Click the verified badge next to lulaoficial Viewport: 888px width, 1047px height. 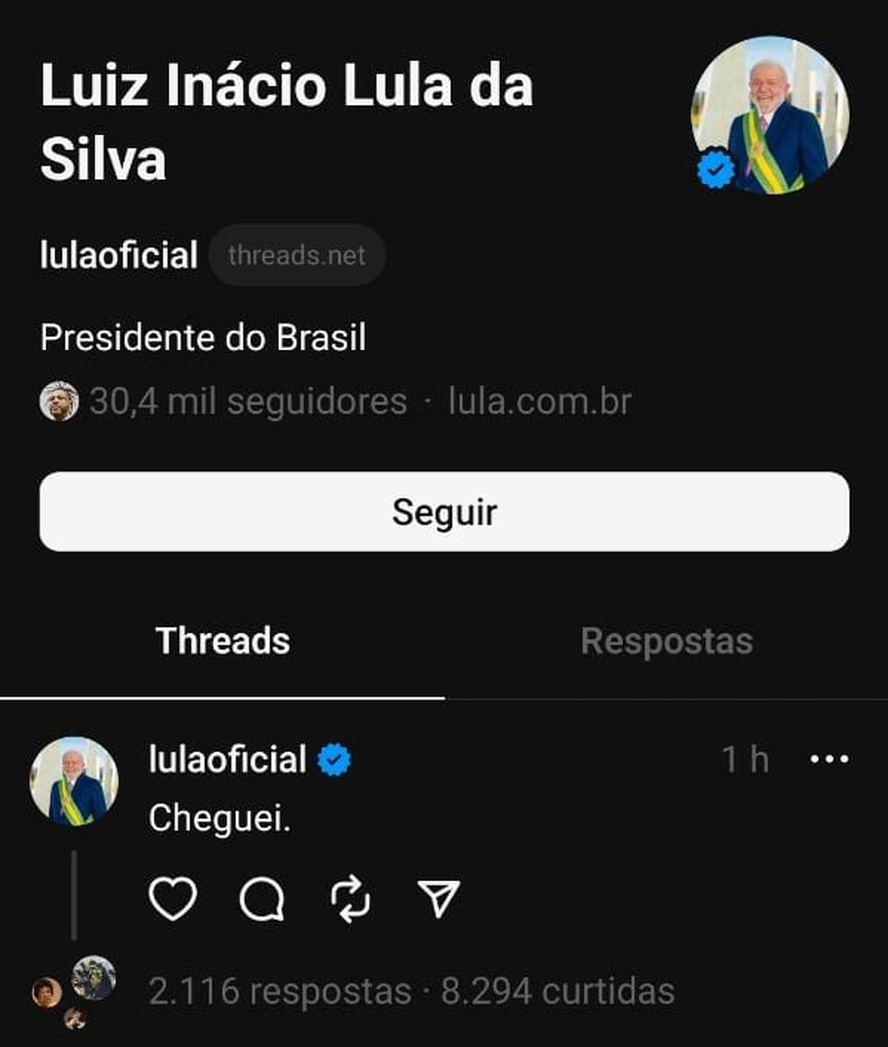tap(333, 759)
